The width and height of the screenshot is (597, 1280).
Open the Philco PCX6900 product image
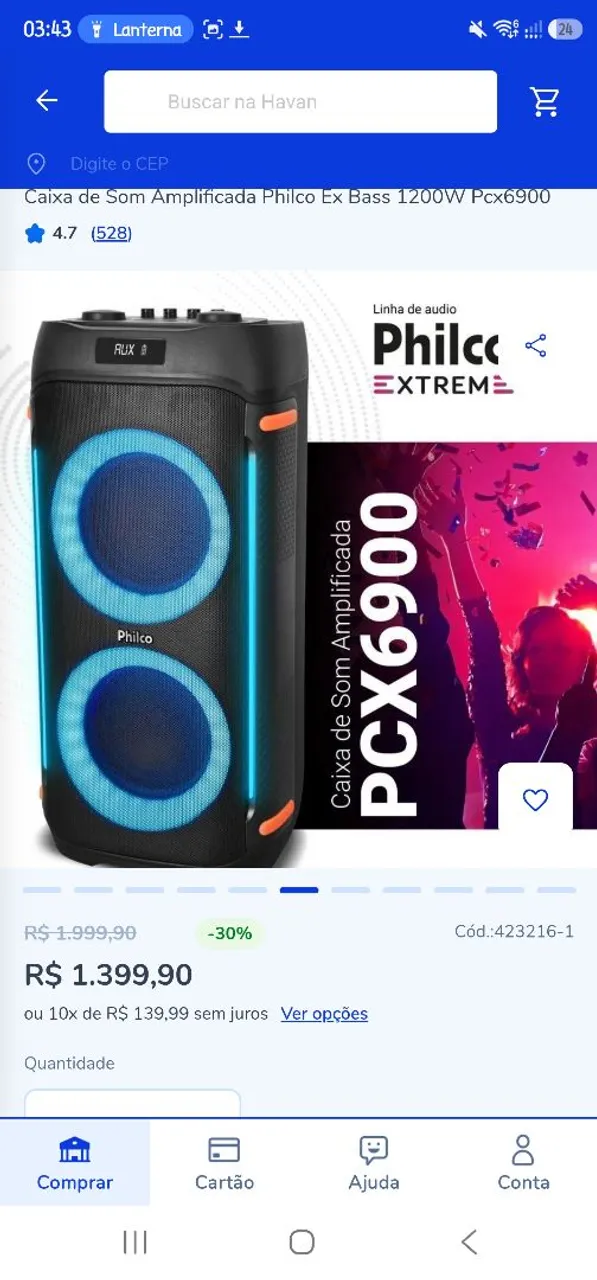coord(298,568)
